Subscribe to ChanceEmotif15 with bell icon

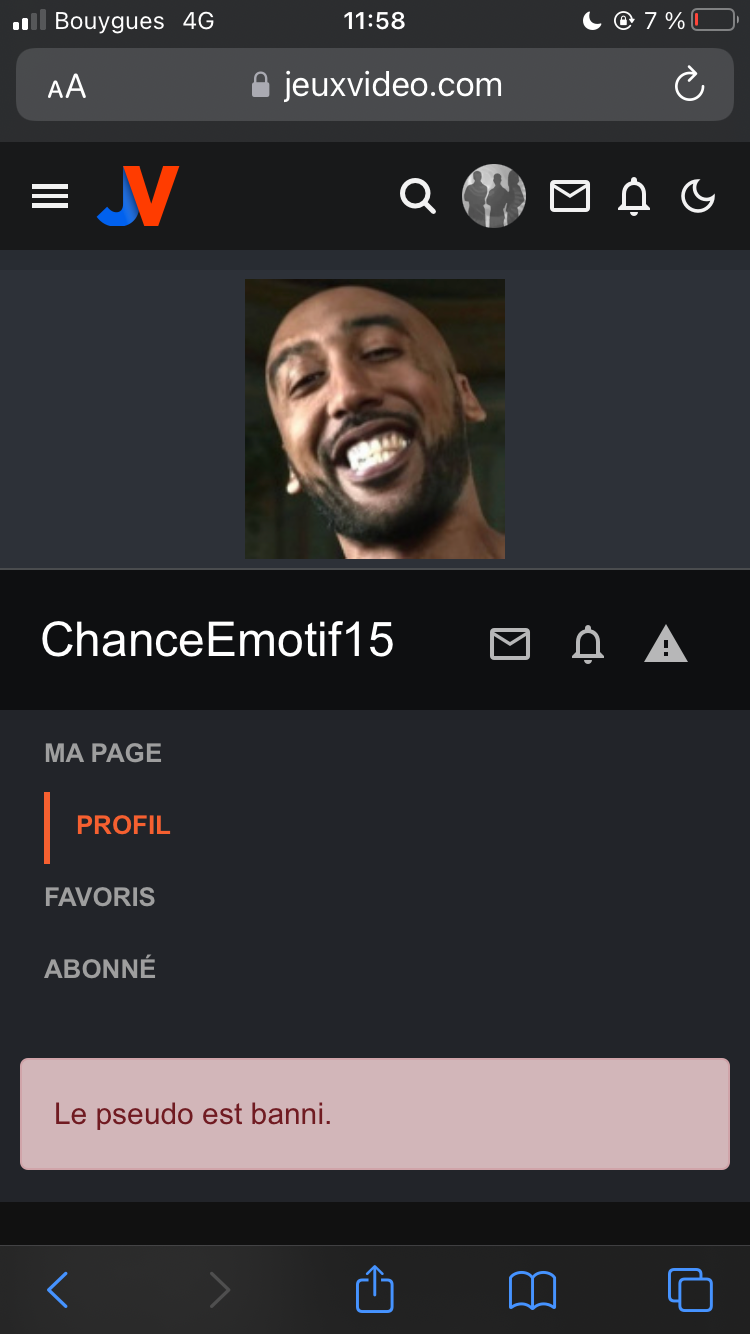[x=588, y=644]
